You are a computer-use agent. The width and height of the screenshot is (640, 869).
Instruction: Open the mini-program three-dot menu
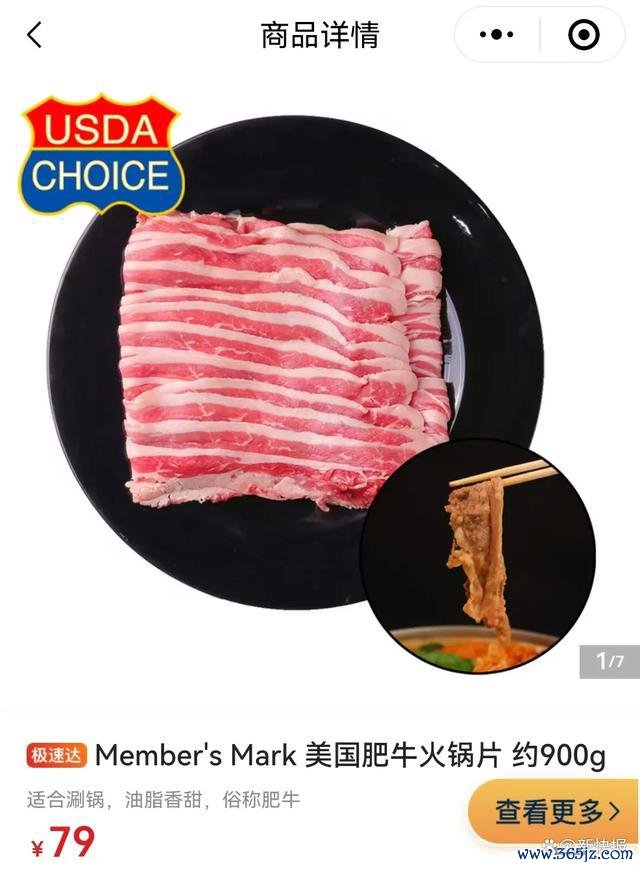496,35
